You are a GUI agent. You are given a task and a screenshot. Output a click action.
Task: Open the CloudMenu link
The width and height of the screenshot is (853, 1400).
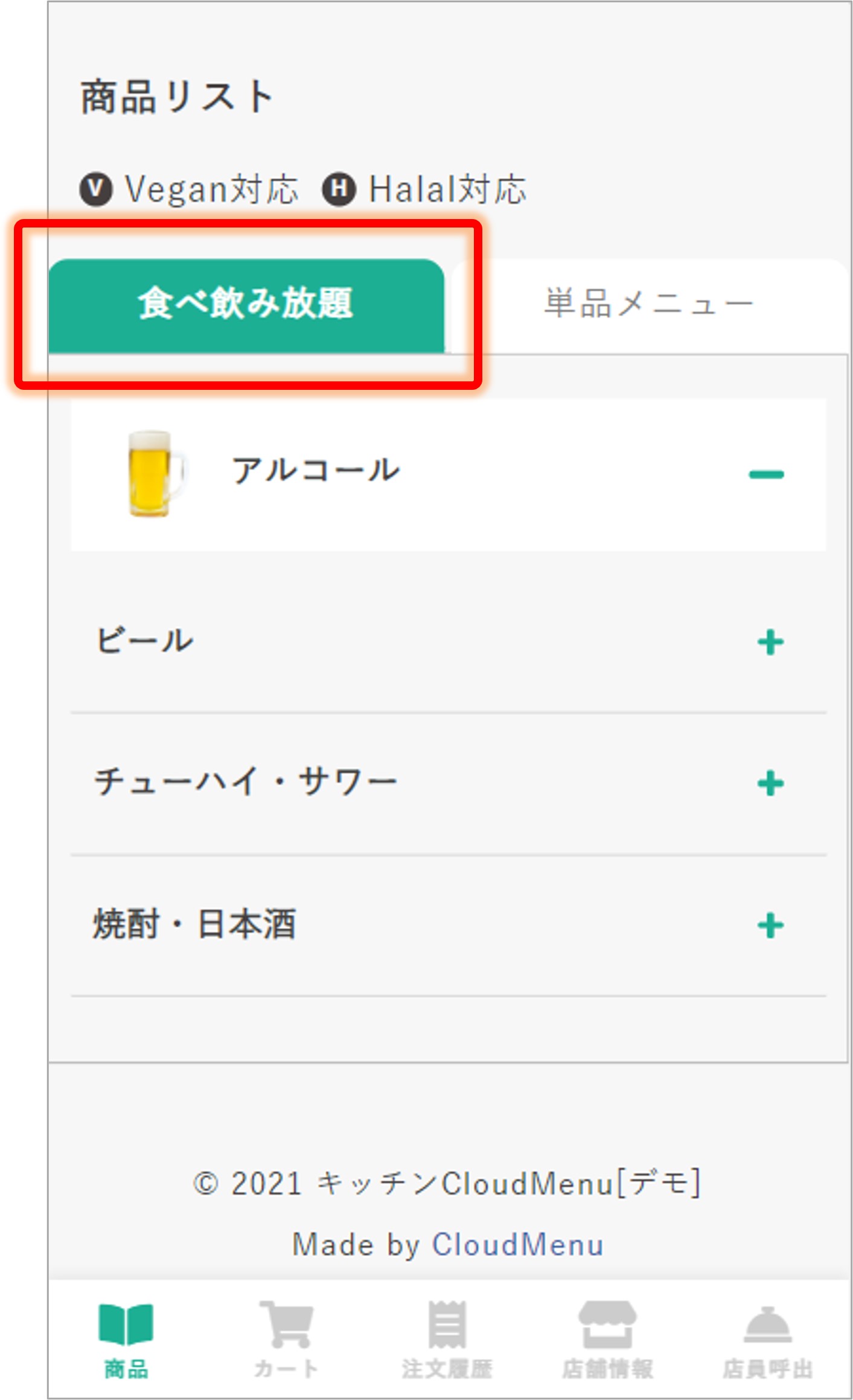click(x=517, y=1244)
